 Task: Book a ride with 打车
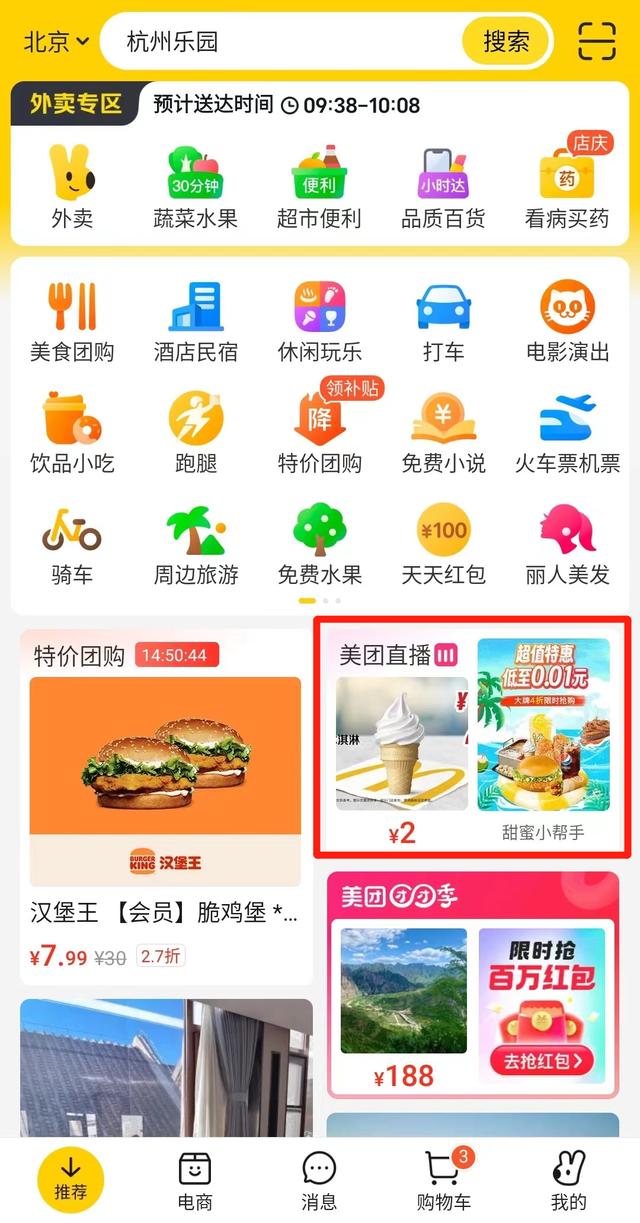[x=443, y=320]
